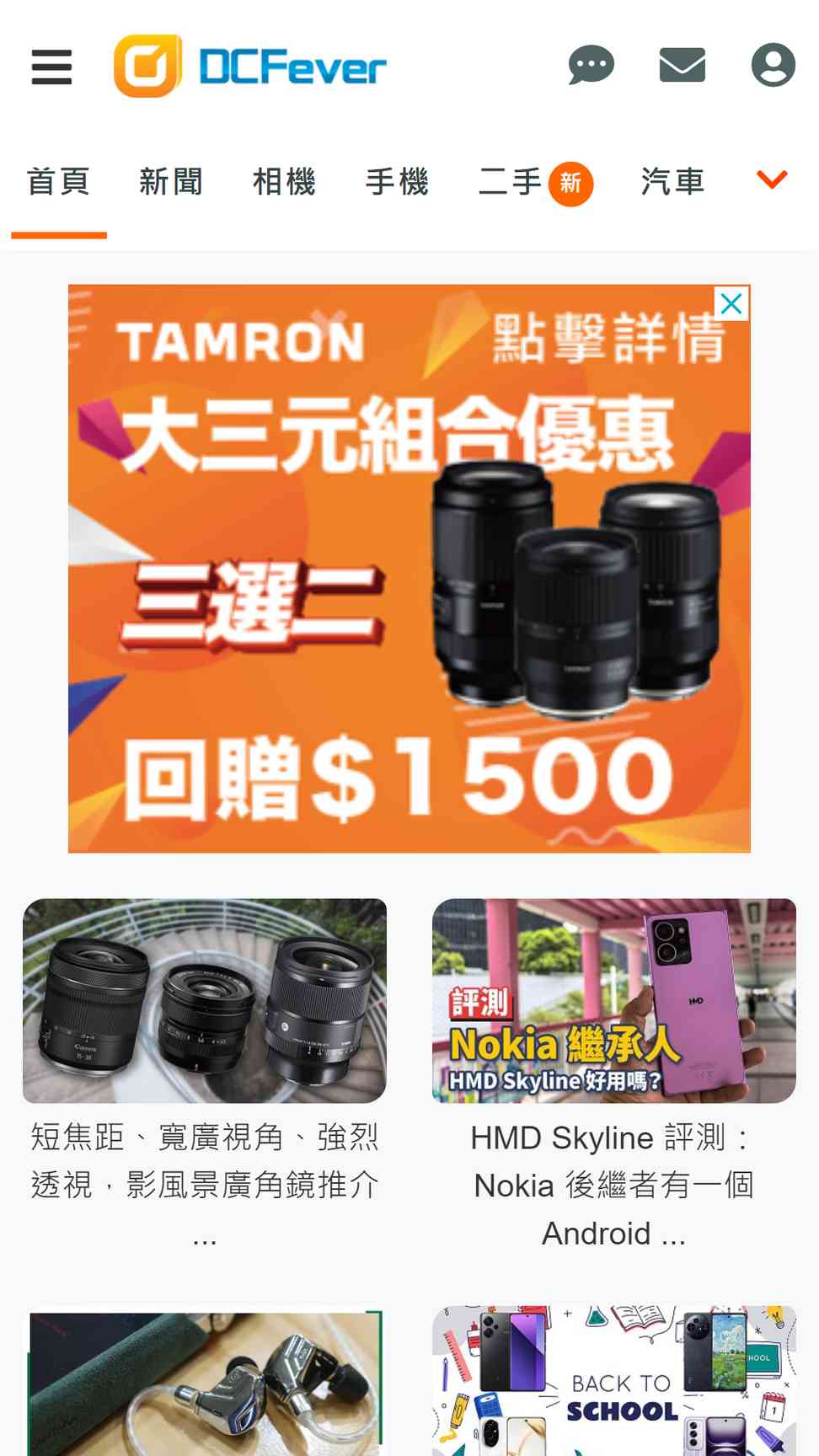This screenshot has height=1456, width=819.
Task: Expand more categories with the orange chevron
Action: pos(772,179)
